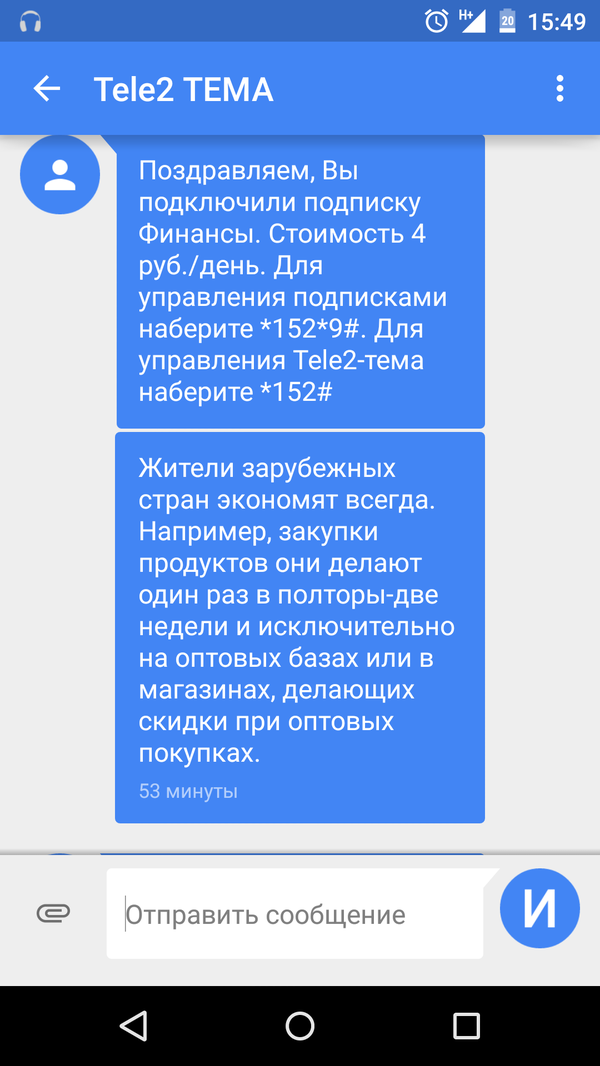The height and width of the screenshot is (1066, 600).
Task: Open the overflow menu
Action: [x=559, y=89]
